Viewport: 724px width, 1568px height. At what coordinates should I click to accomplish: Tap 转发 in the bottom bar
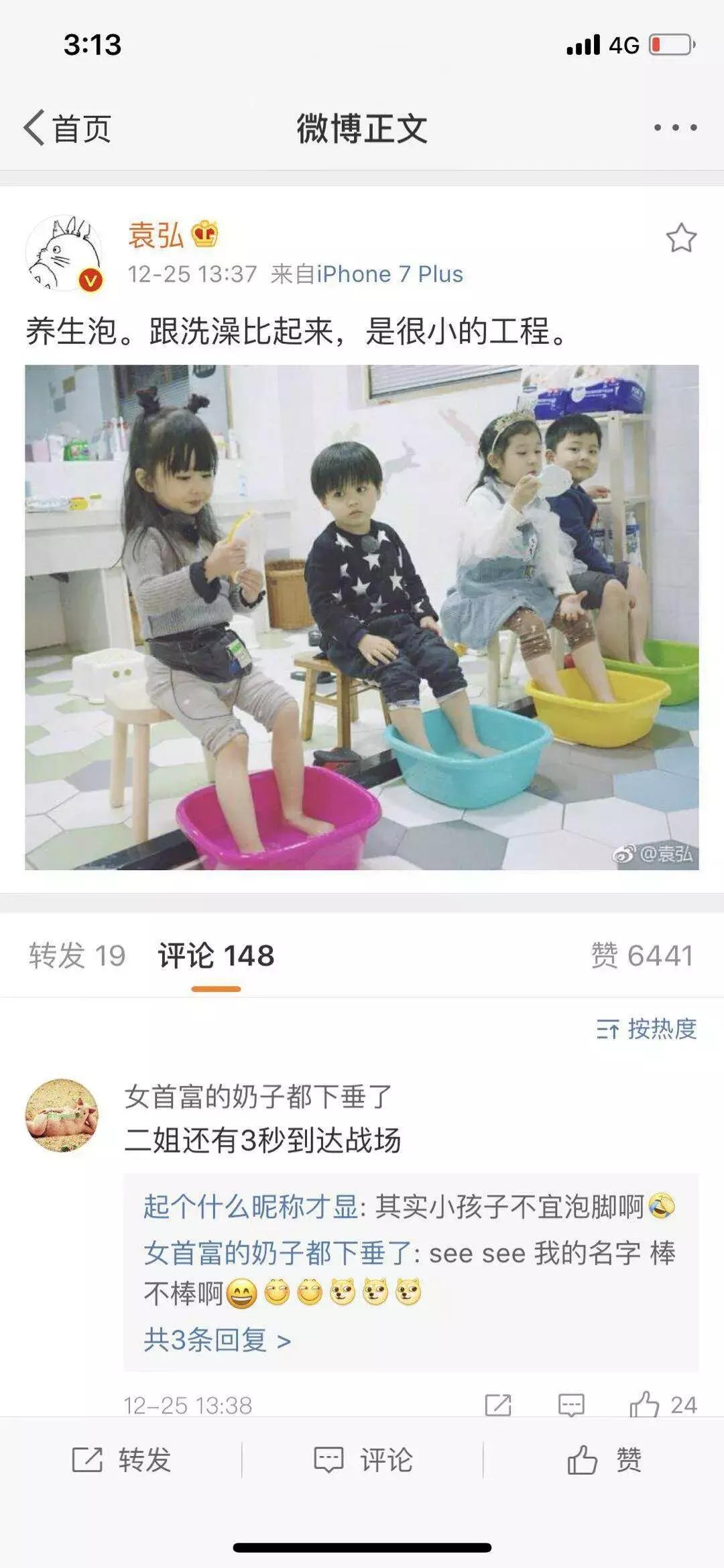click(121, 1459)
